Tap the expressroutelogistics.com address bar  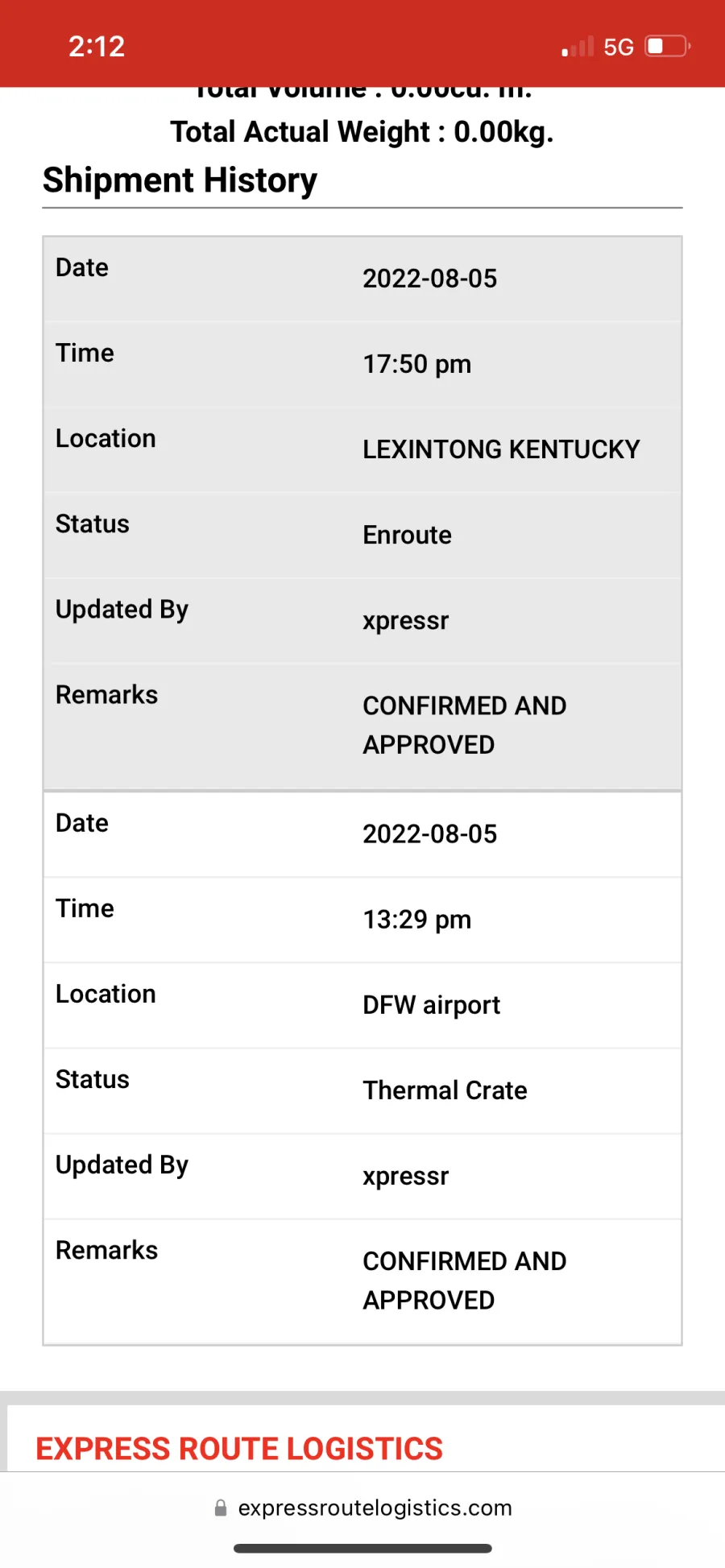coord(363,1508)
